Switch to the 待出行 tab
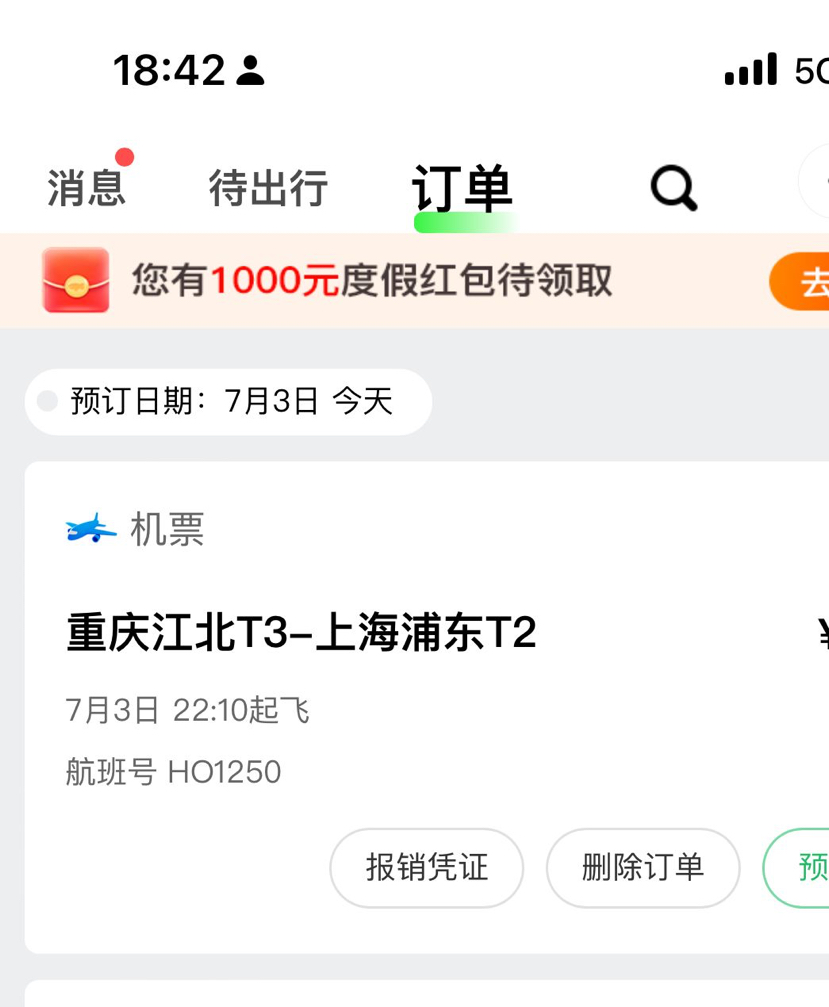The height and width of the screenshot is (1007, 829). [268, 187]
